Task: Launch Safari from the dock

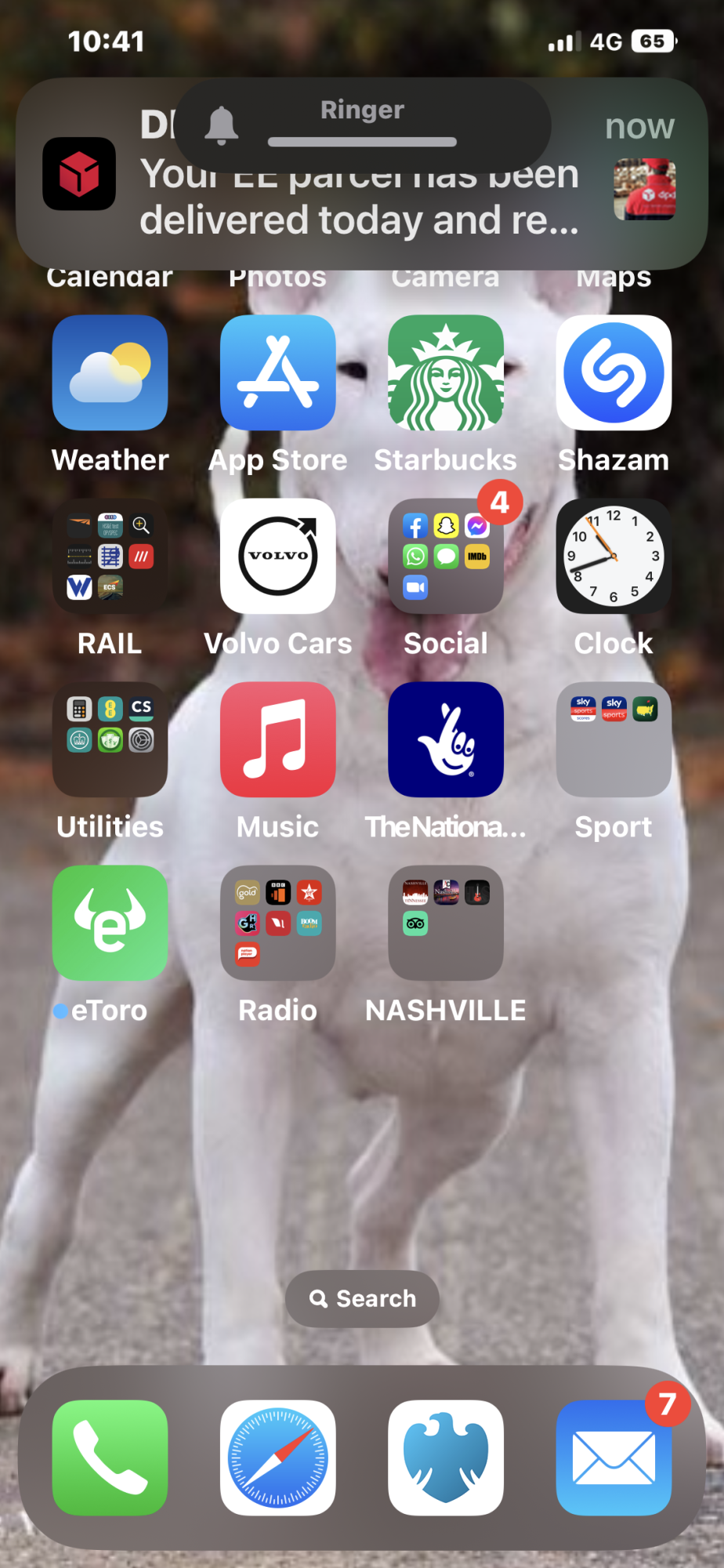Action: click(277, 1457)
